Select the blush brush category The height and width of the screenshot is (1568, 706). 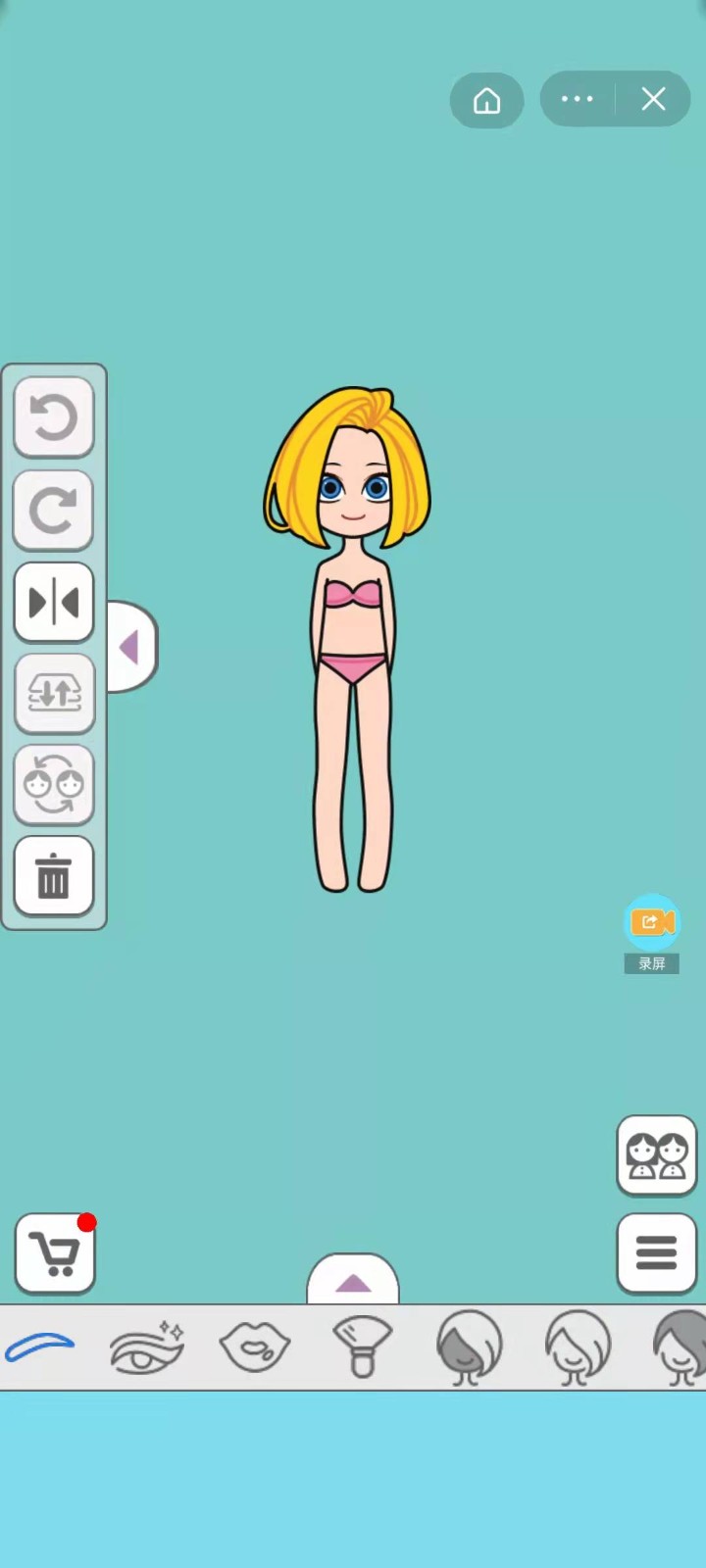pos(363,1347)
